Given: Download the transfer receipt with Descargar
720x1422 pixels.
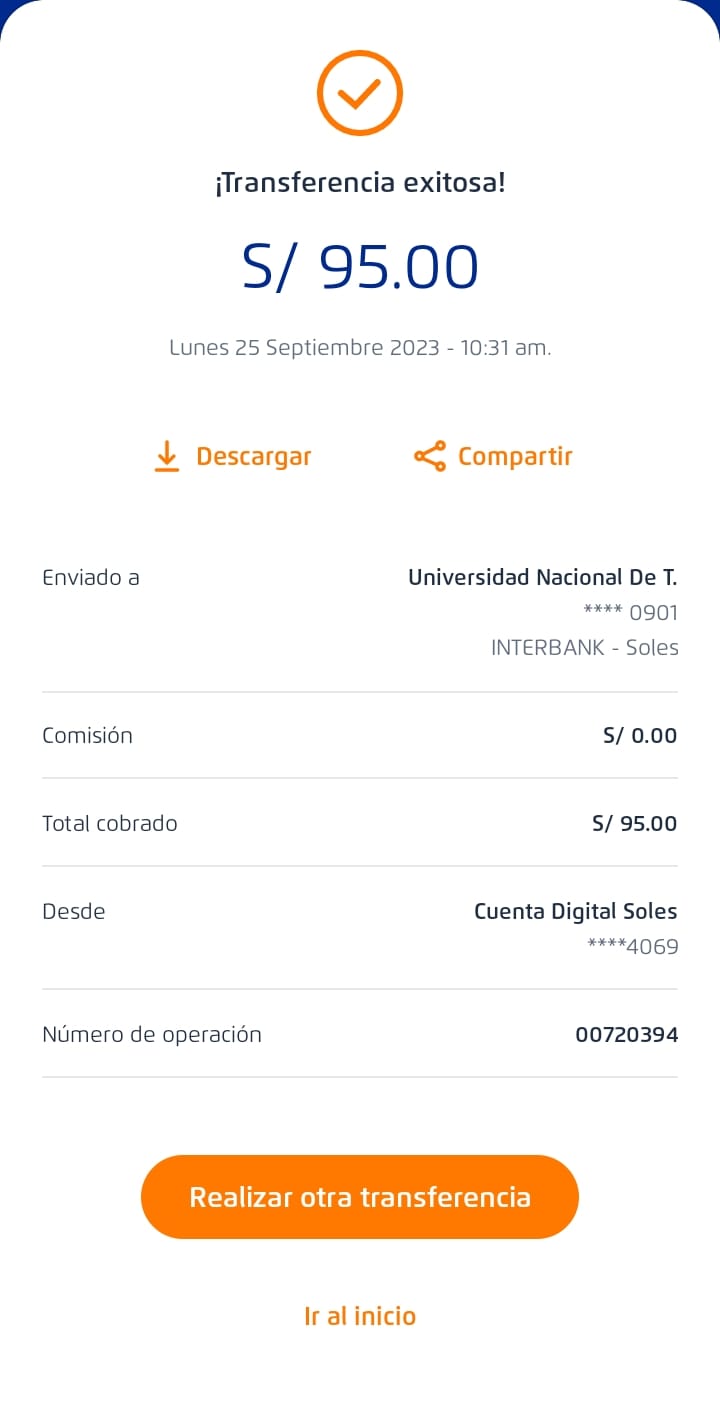Looking at the screenshot, I should [x=233, y=457].
